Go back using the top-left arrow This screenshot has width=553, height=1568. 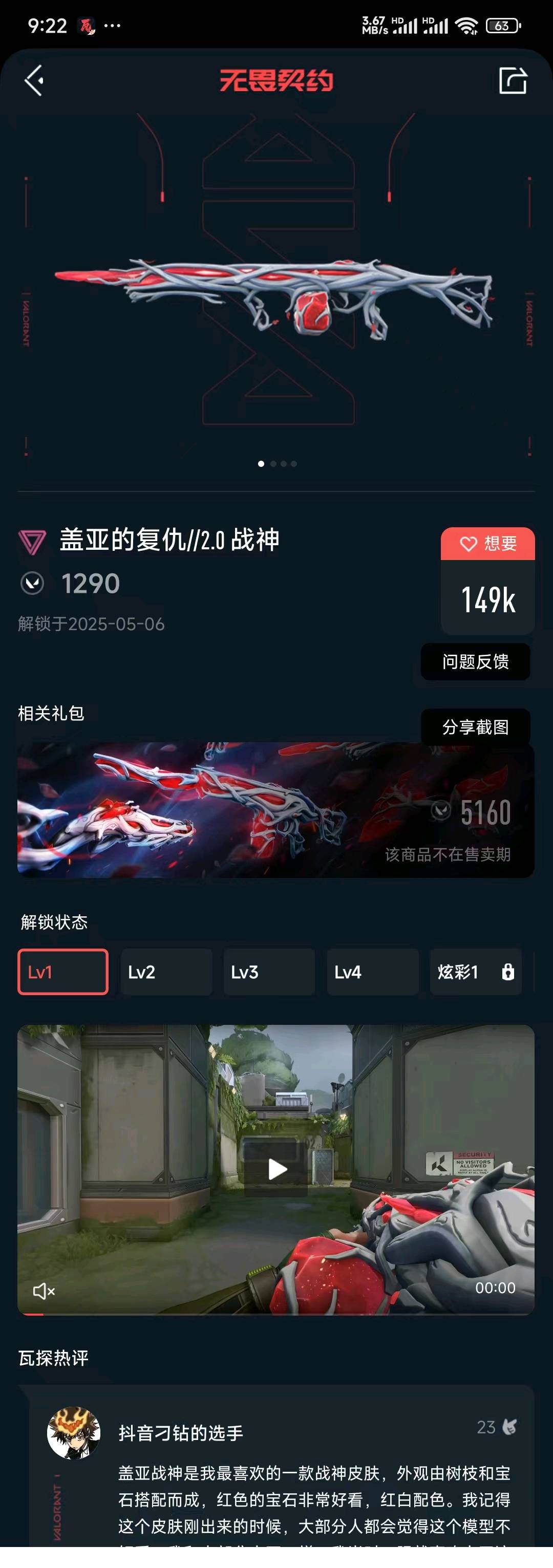point(34,80)
